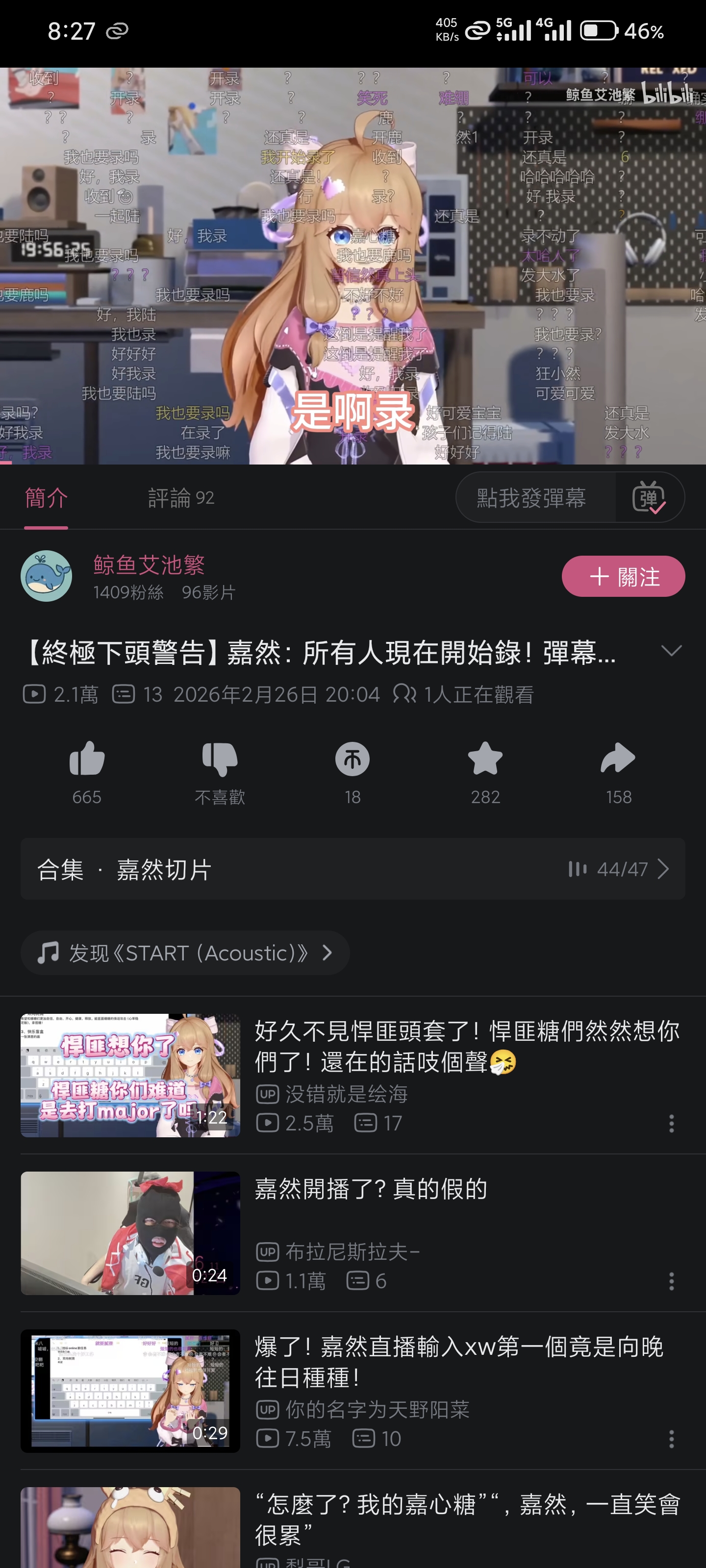Share this video
This screenshot has height=1568, width=706.
point(618,759)
